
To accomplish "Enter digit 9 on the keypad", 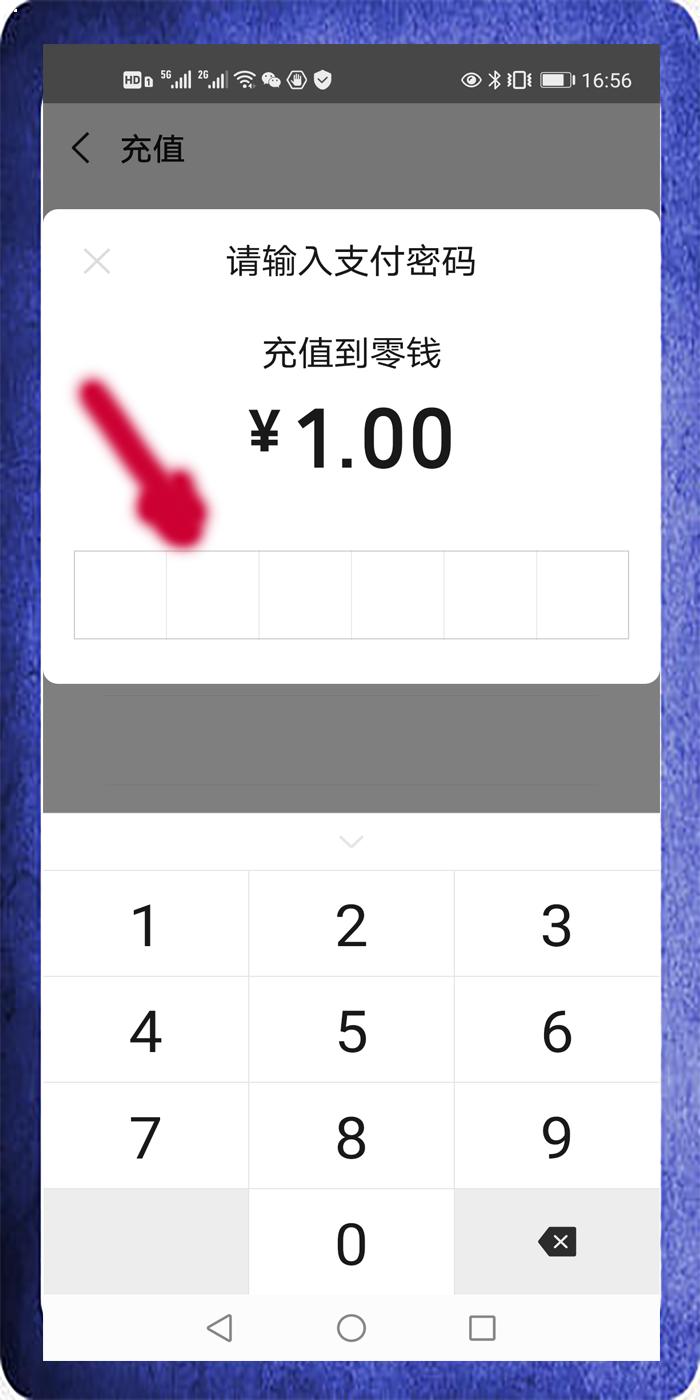I will tap(556, 1137).
